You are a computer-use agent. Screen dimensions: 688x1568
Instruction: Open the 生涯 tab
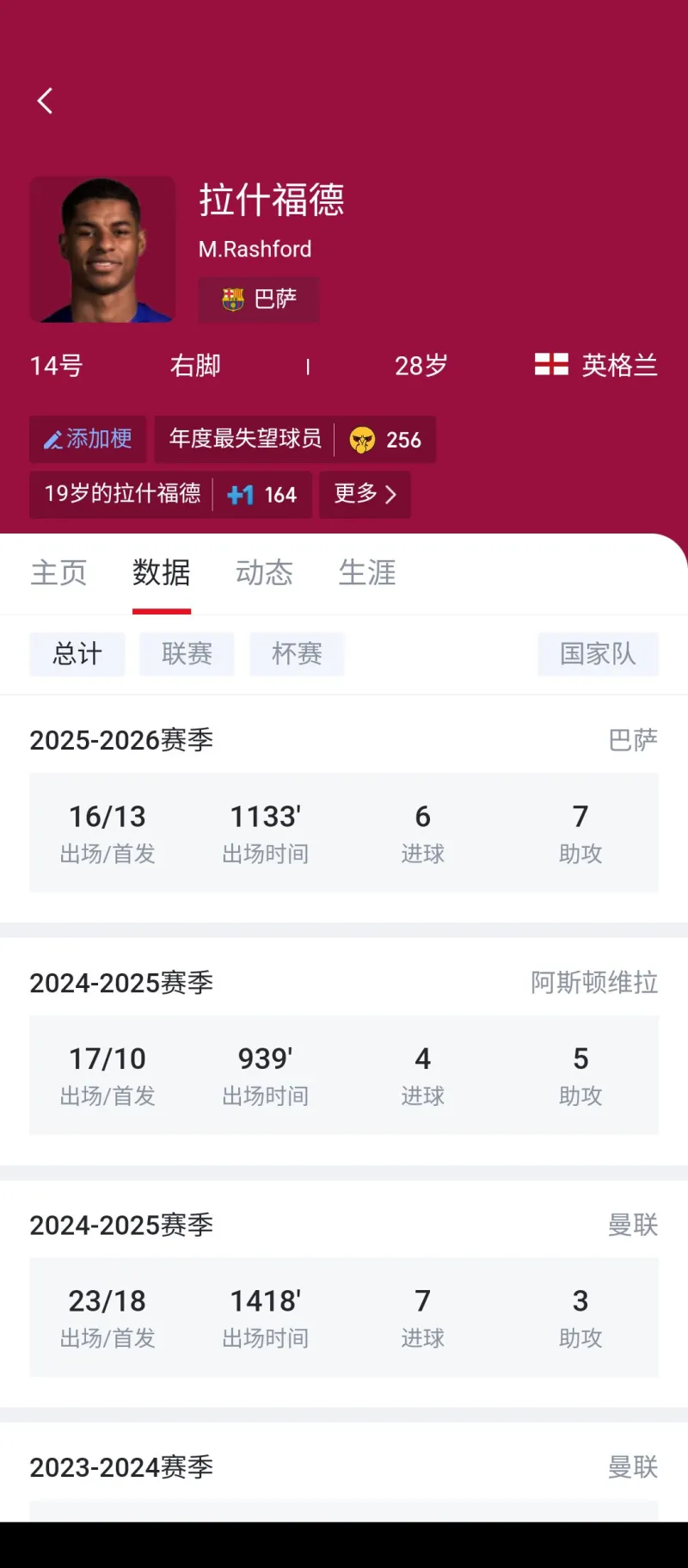[x=366, y=573]
